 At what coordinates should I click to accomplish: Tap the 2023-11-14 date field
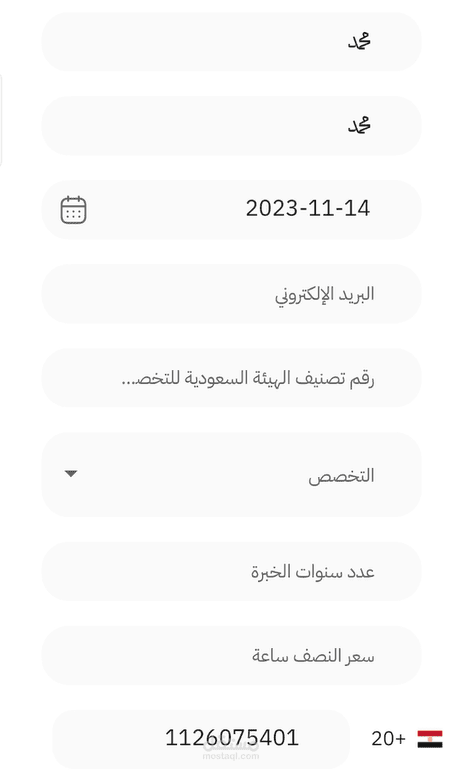(232, 210)
